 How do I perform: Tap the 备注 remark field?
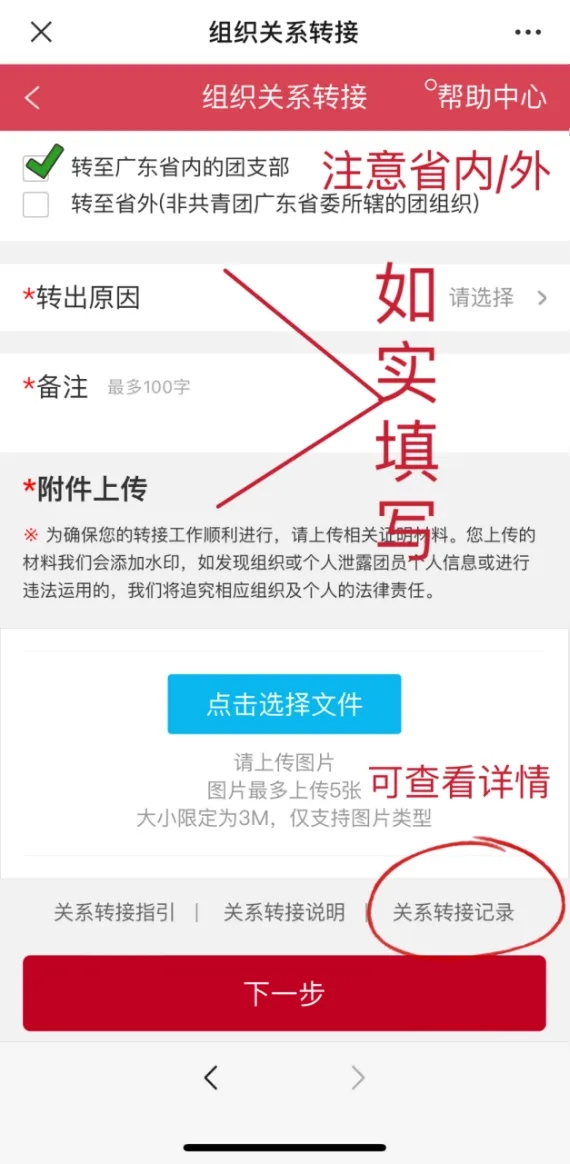(x=285, y=403)
